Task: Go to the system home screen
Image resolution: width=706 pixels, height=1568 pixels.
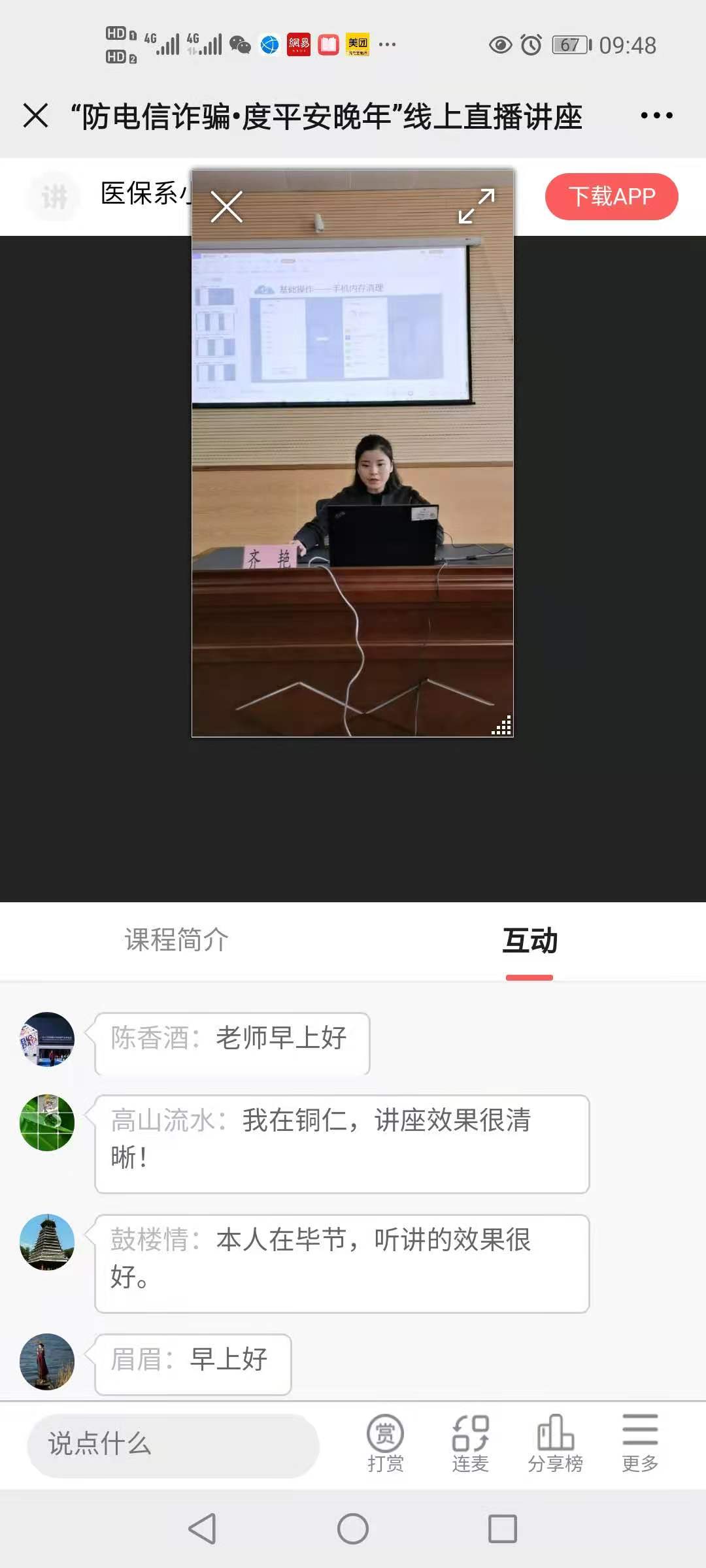Action: pos(353,1529)
